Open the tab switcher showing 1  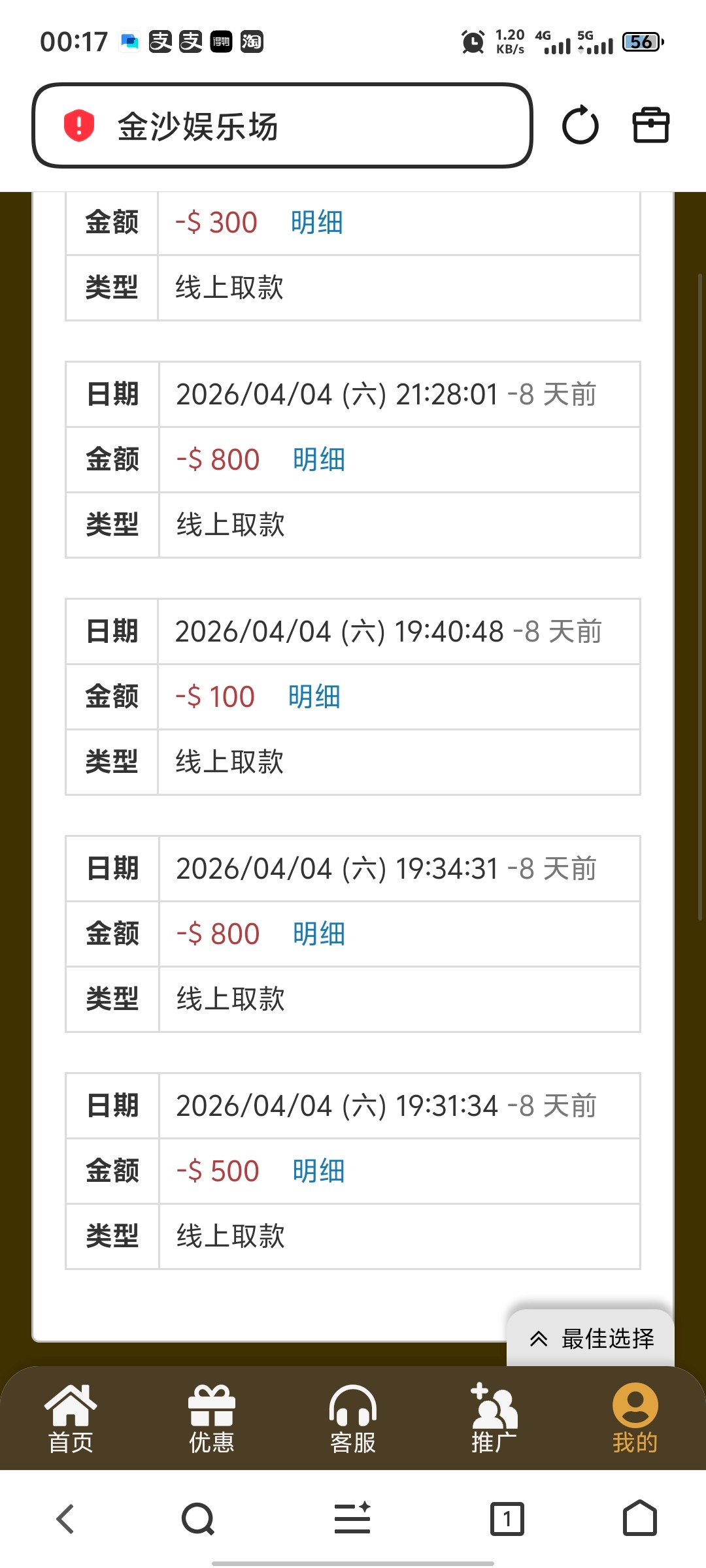[x=507, y=1519]
